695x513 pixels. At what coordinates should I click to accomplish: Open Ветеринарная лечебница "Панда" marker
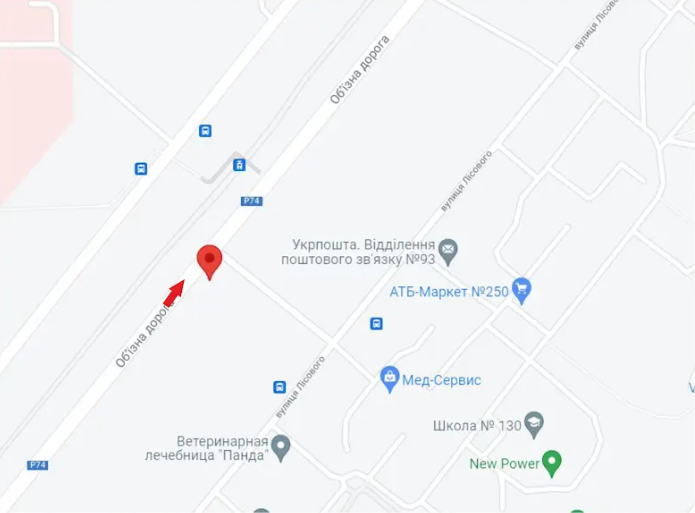pyautogui.click(x=281, y=446)
